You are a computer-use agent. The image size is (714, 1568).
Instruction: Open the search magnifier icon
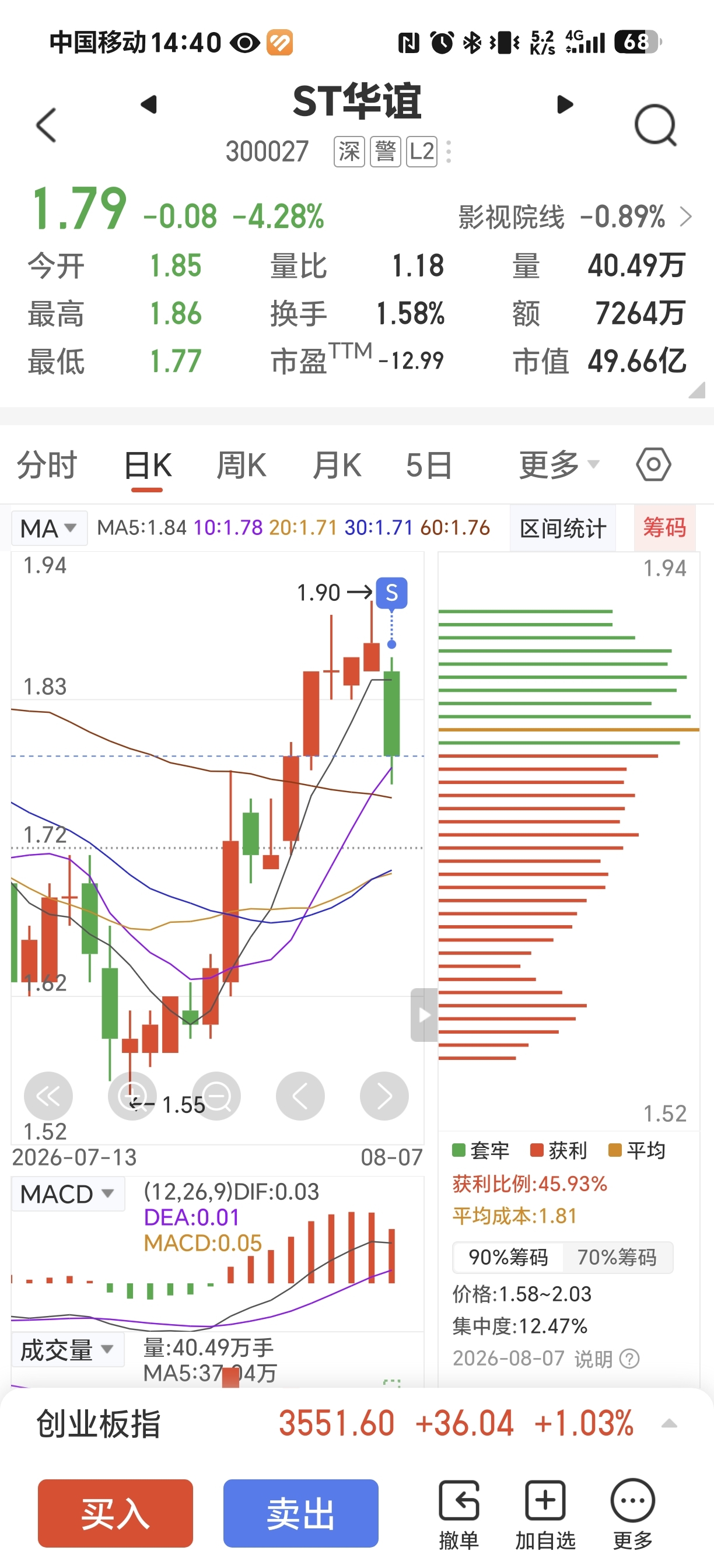(655, 125)
